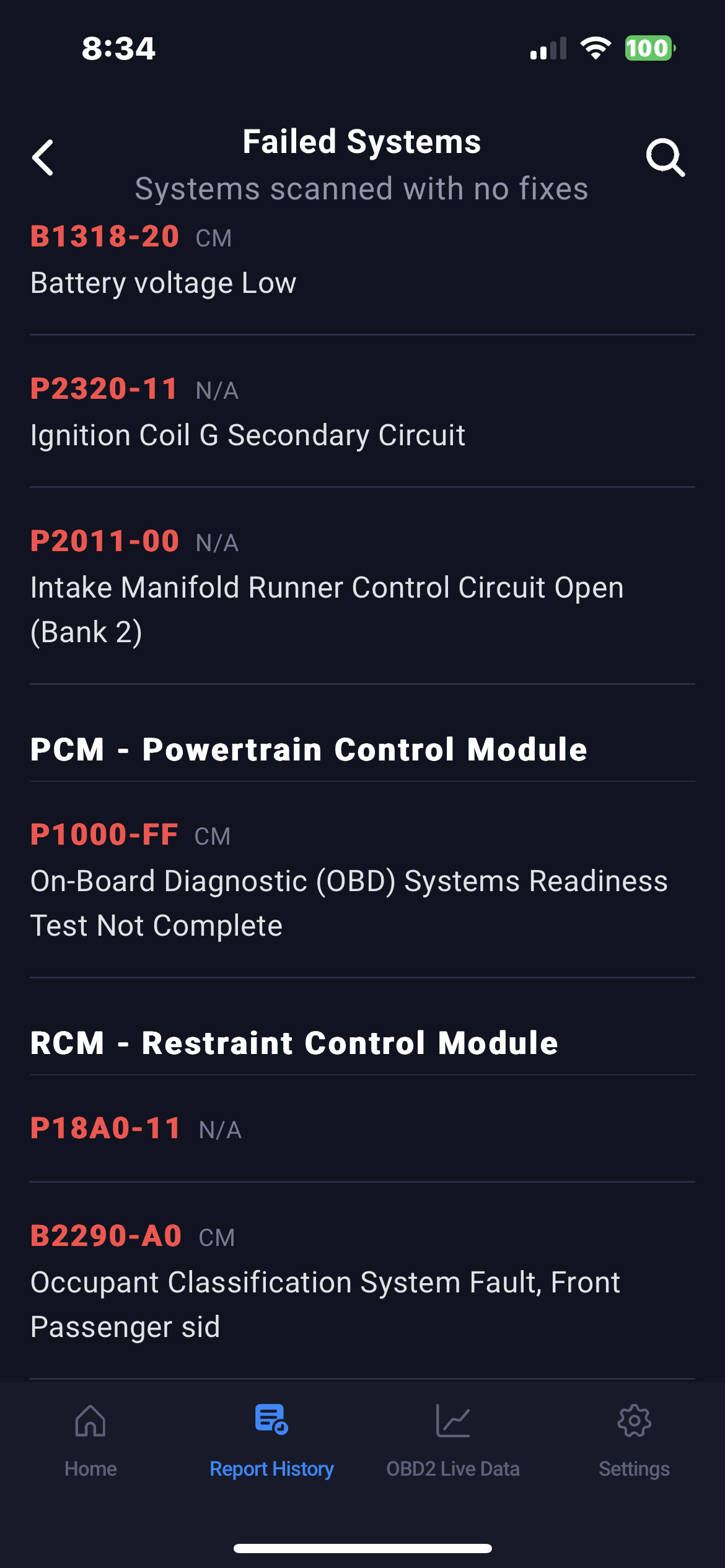
Task: Open code B1318-20 Battery voltage Low
Action: coord(362,261)
